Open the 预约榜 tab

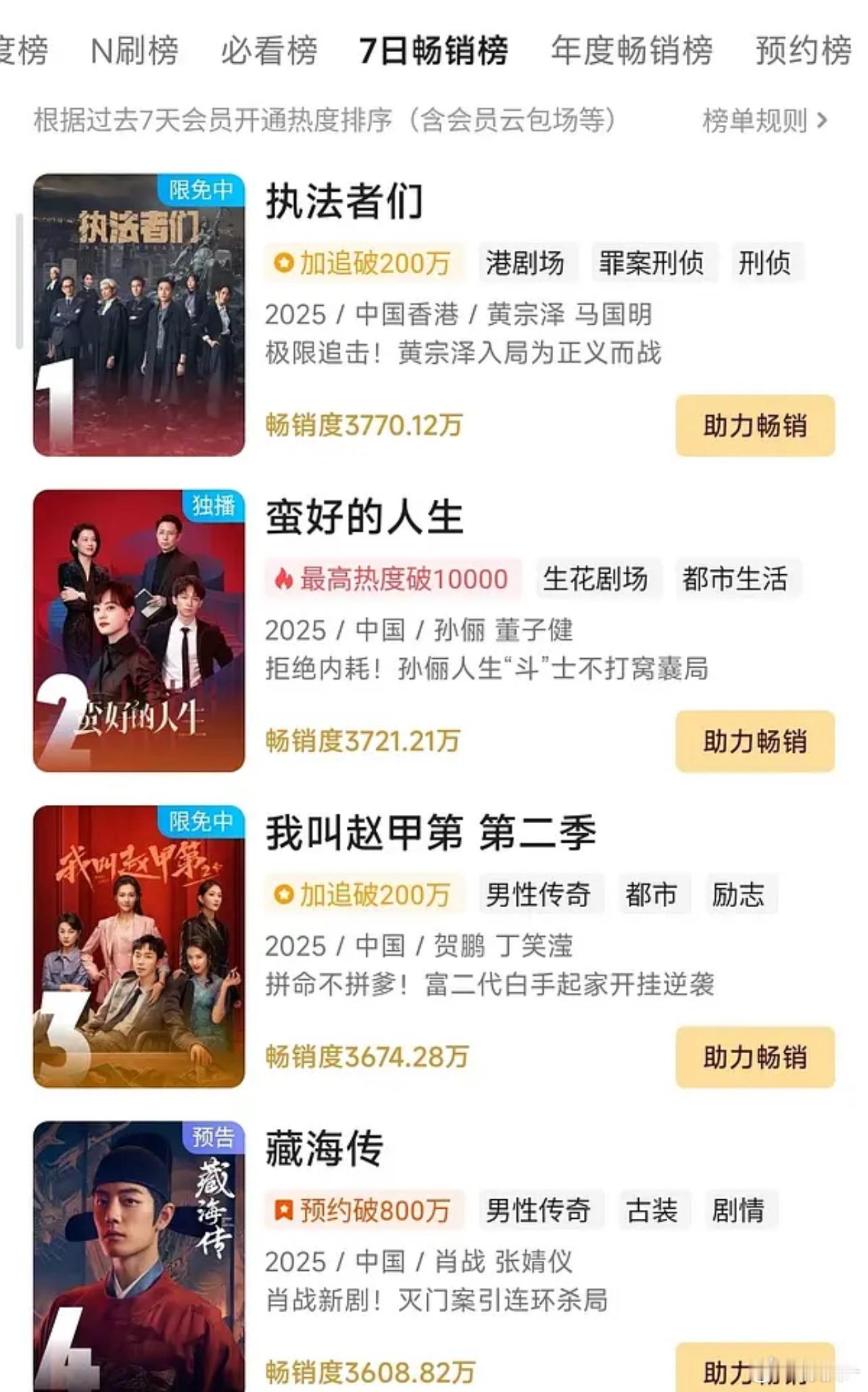pos(803,51)
